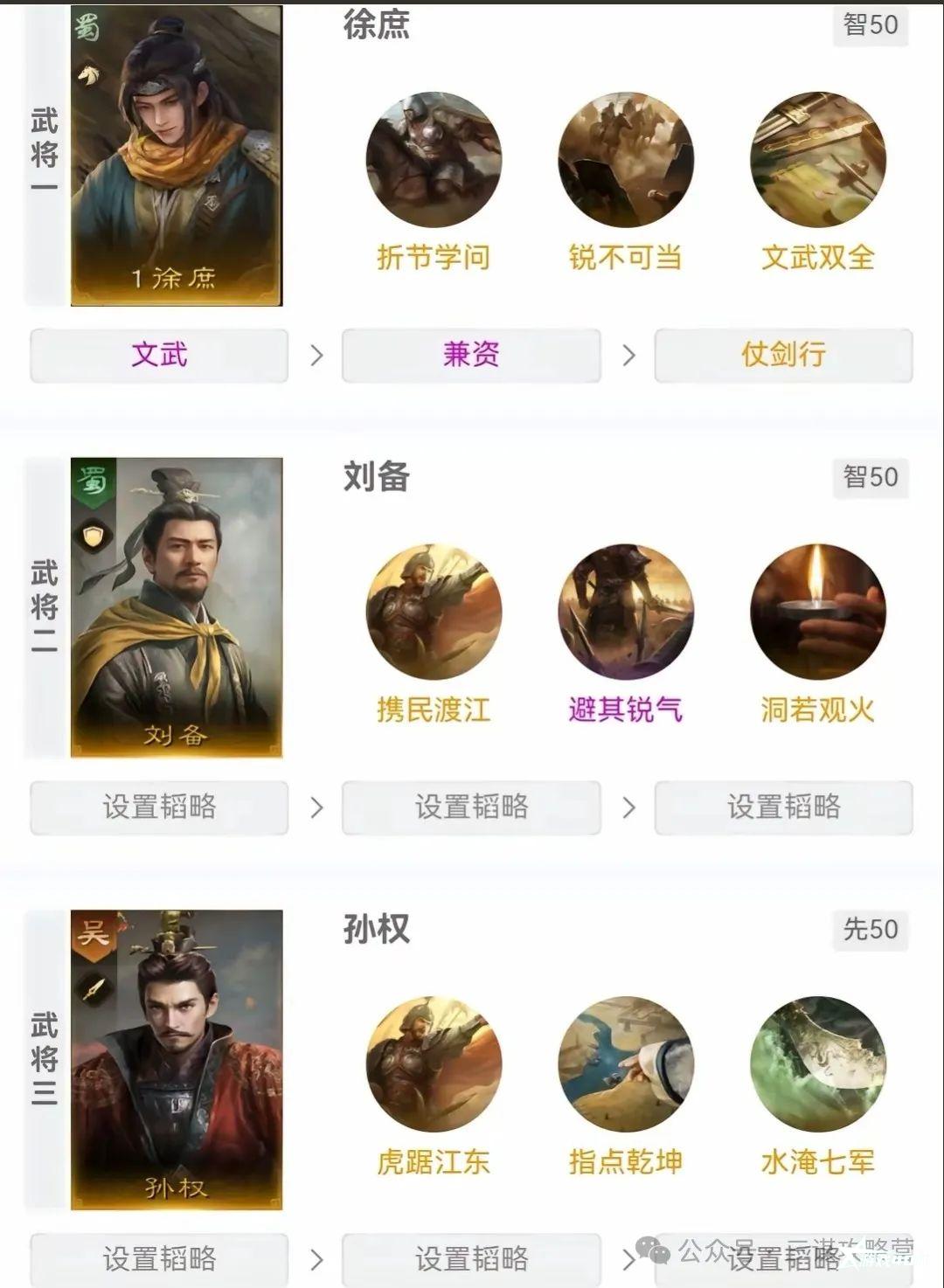
Task: Open the 指点乾坤 skill
Action: [626, 1064]
